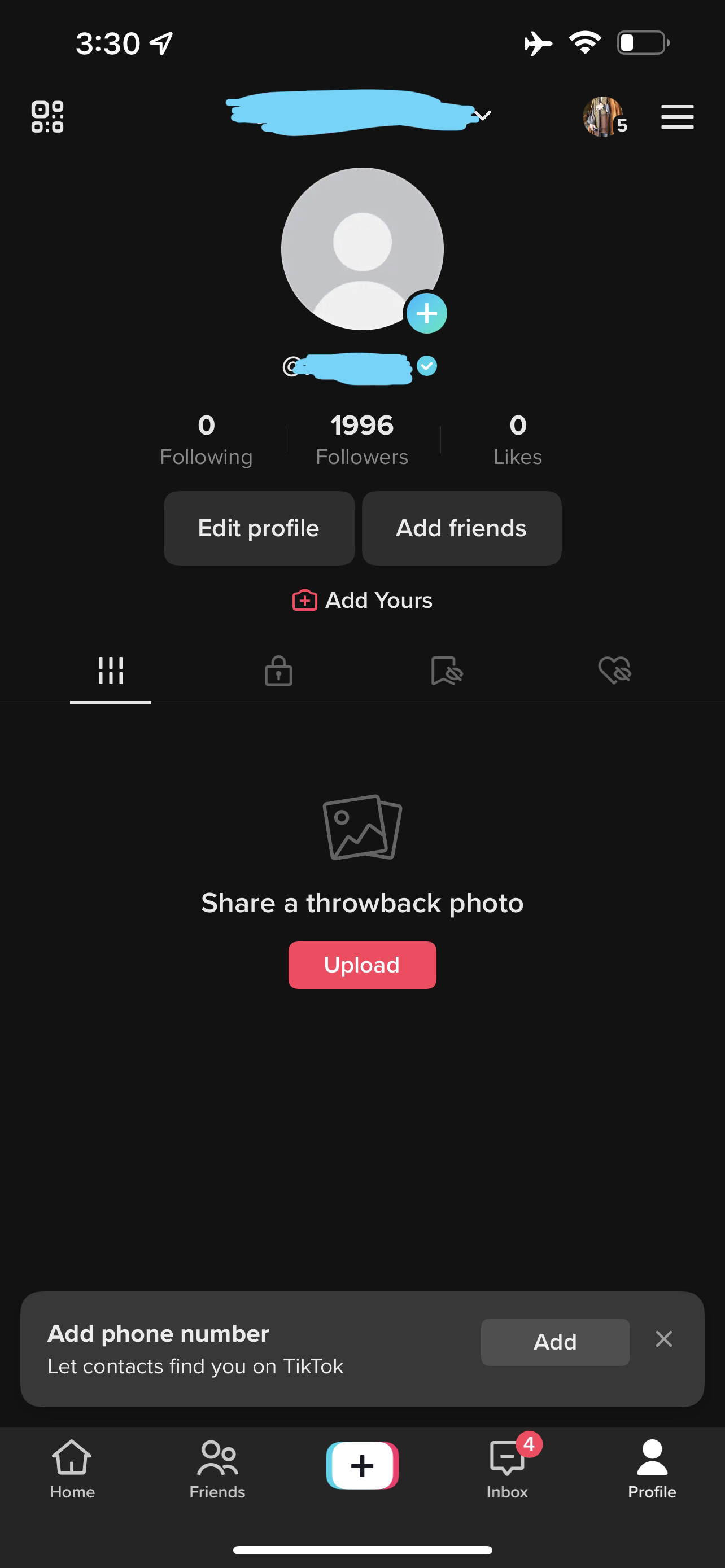Switch to the Friends tab
The height and width of the screenshot is (1568, 725).
217,1469
